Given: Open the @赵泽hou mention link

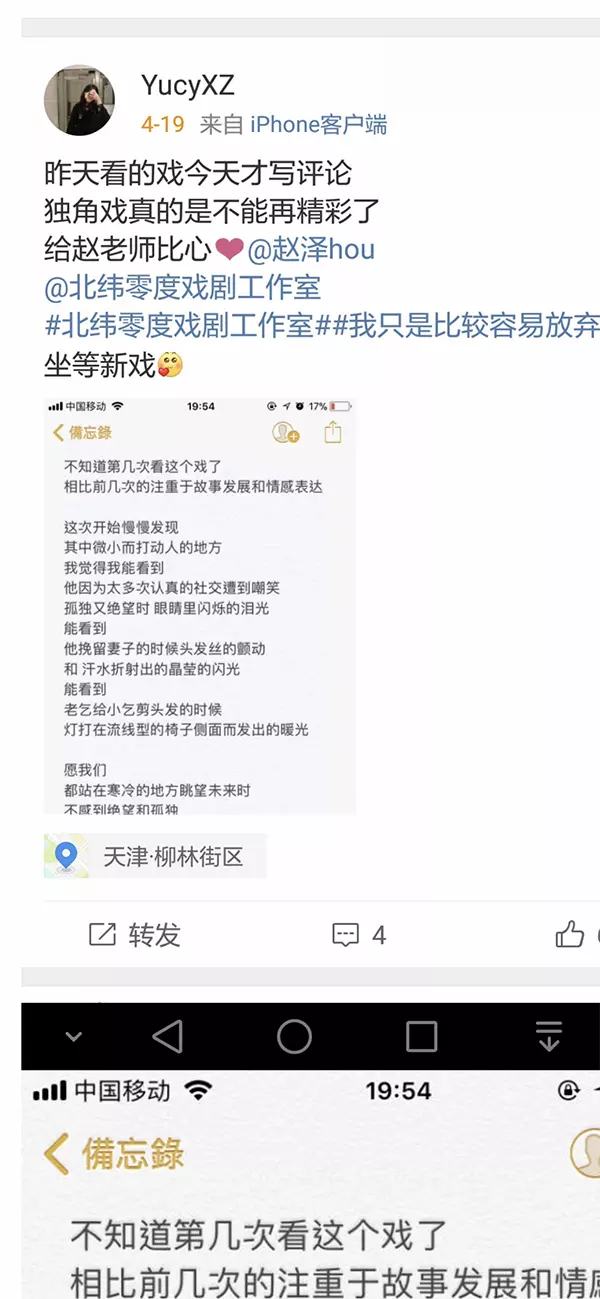Looking at the screenshot, I should 311,248.
